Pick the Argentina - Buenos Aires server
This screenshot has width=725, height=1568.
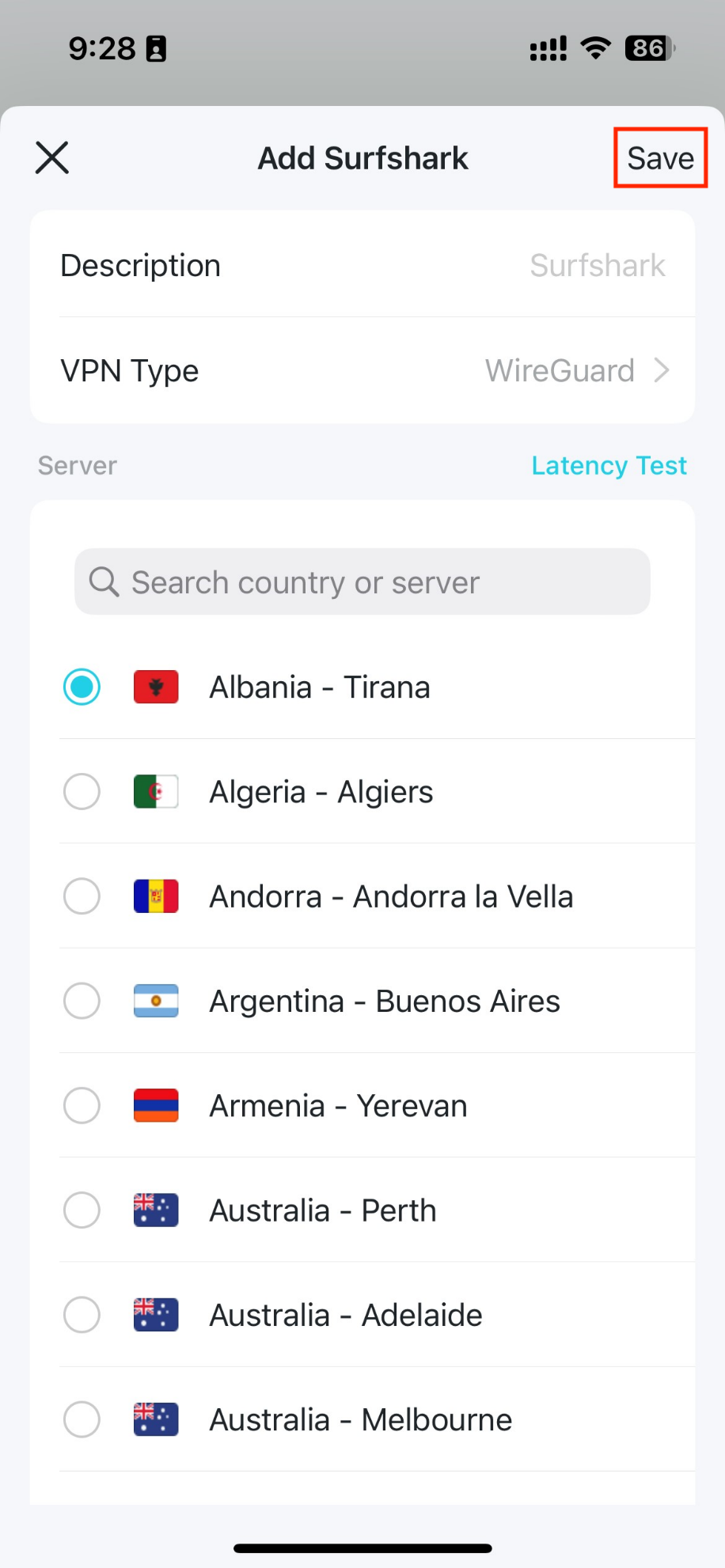(x=362, y=1001)
